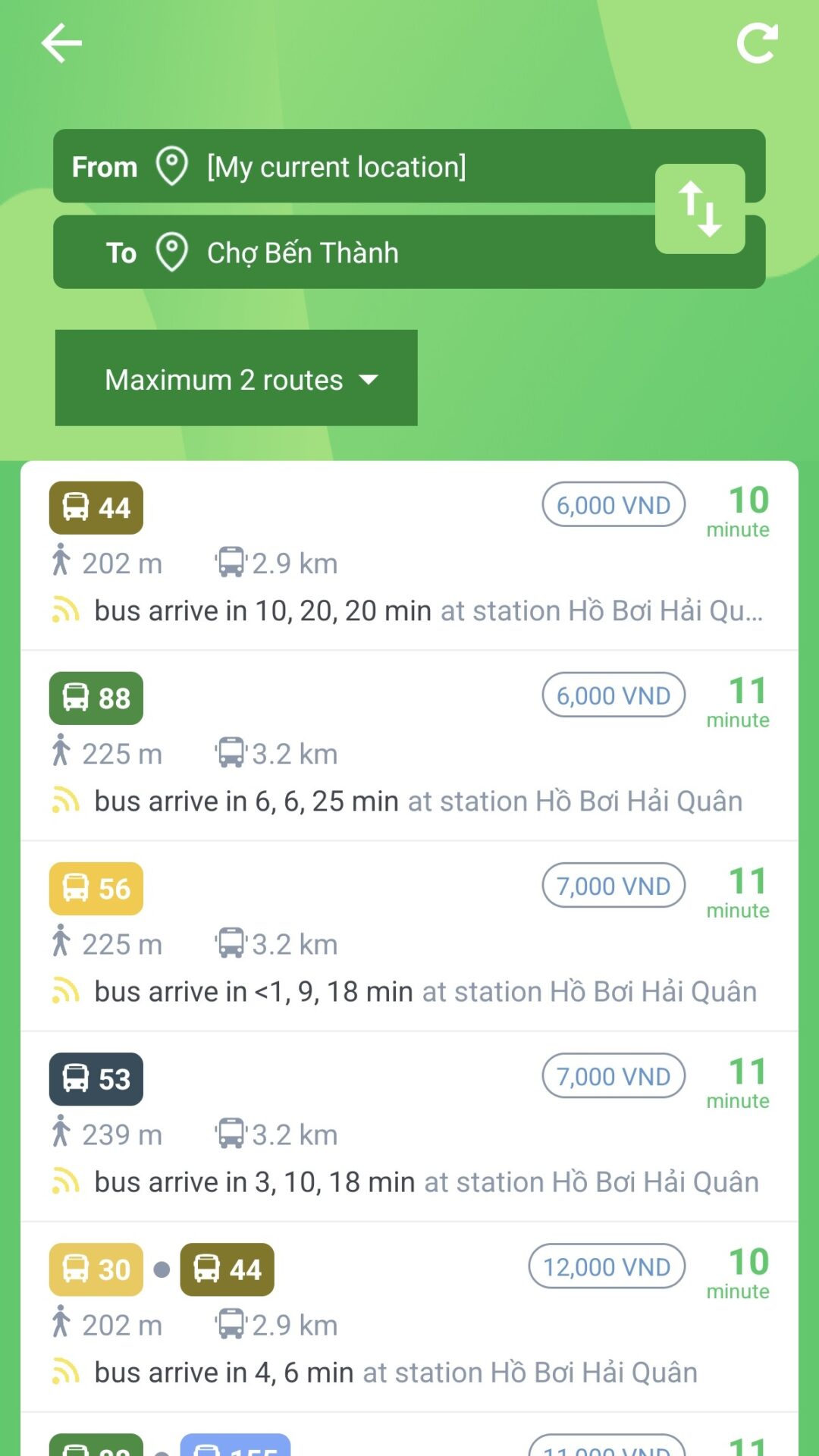Open the bus 44 route for 6,000 VND

pyautogui.click(x=409, y=556)
